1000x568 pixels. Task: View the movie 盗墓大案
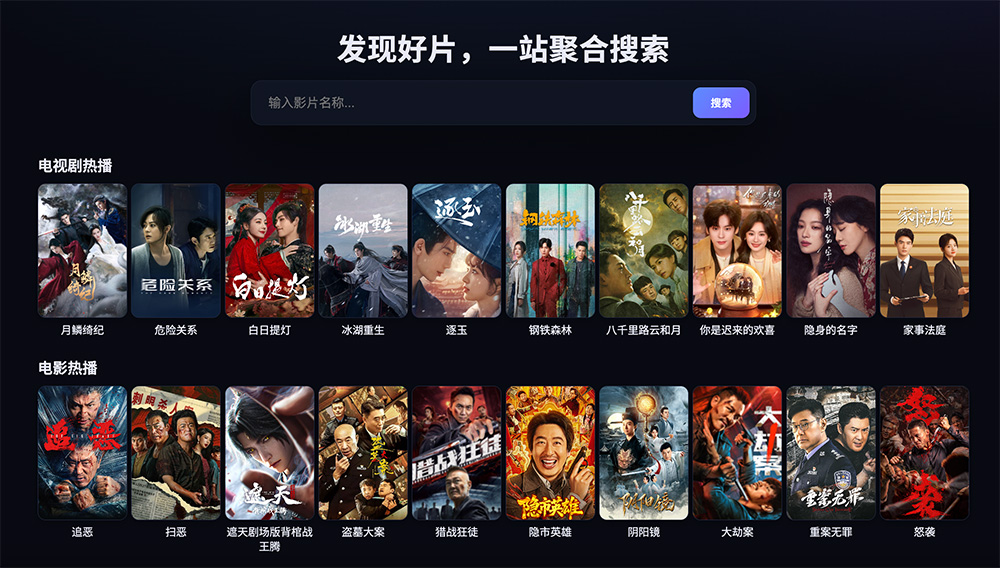[363, 453]
